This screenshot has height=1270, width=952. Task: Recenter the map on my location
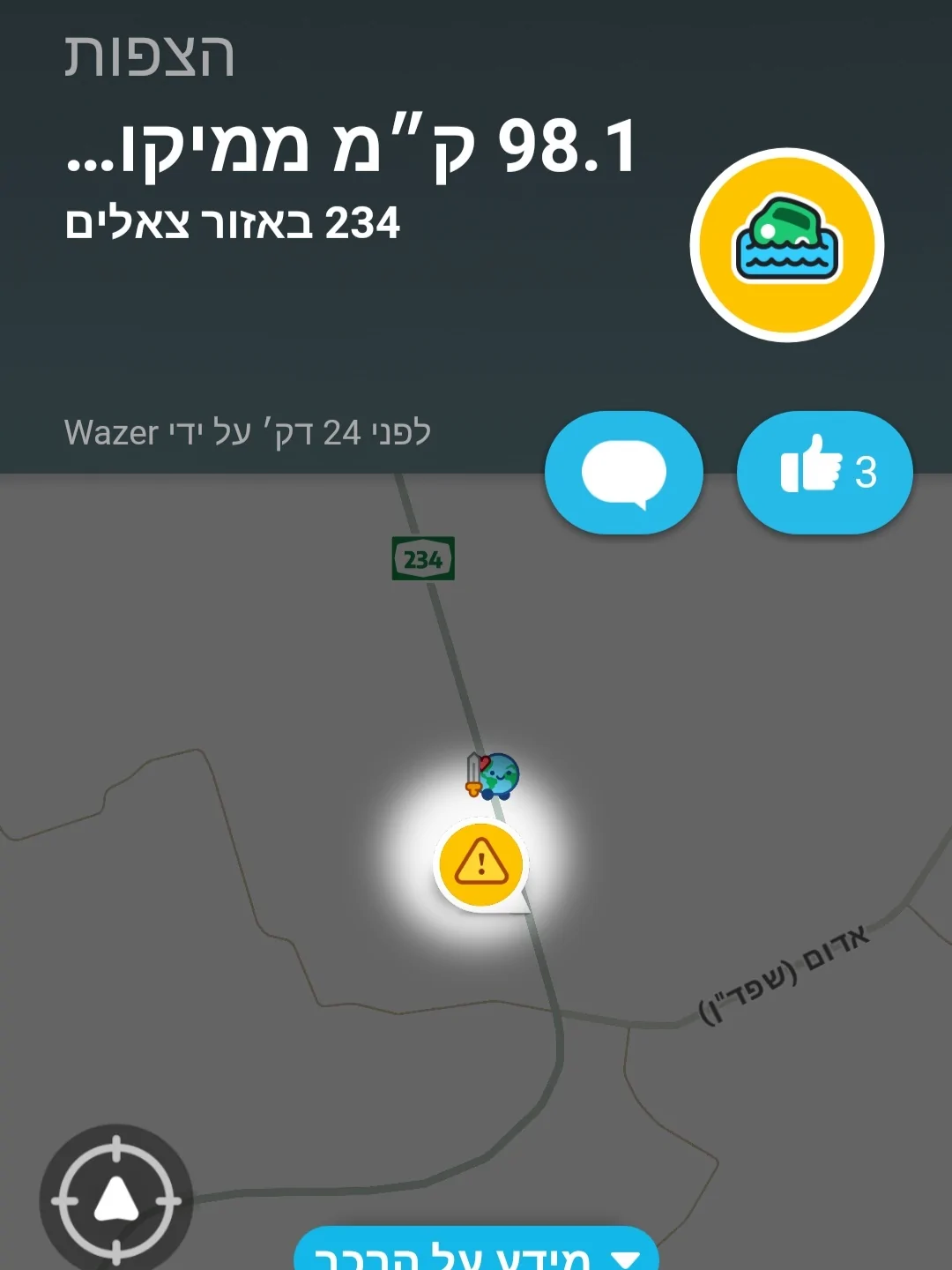pyautogui.click(x=115, y=1199)
